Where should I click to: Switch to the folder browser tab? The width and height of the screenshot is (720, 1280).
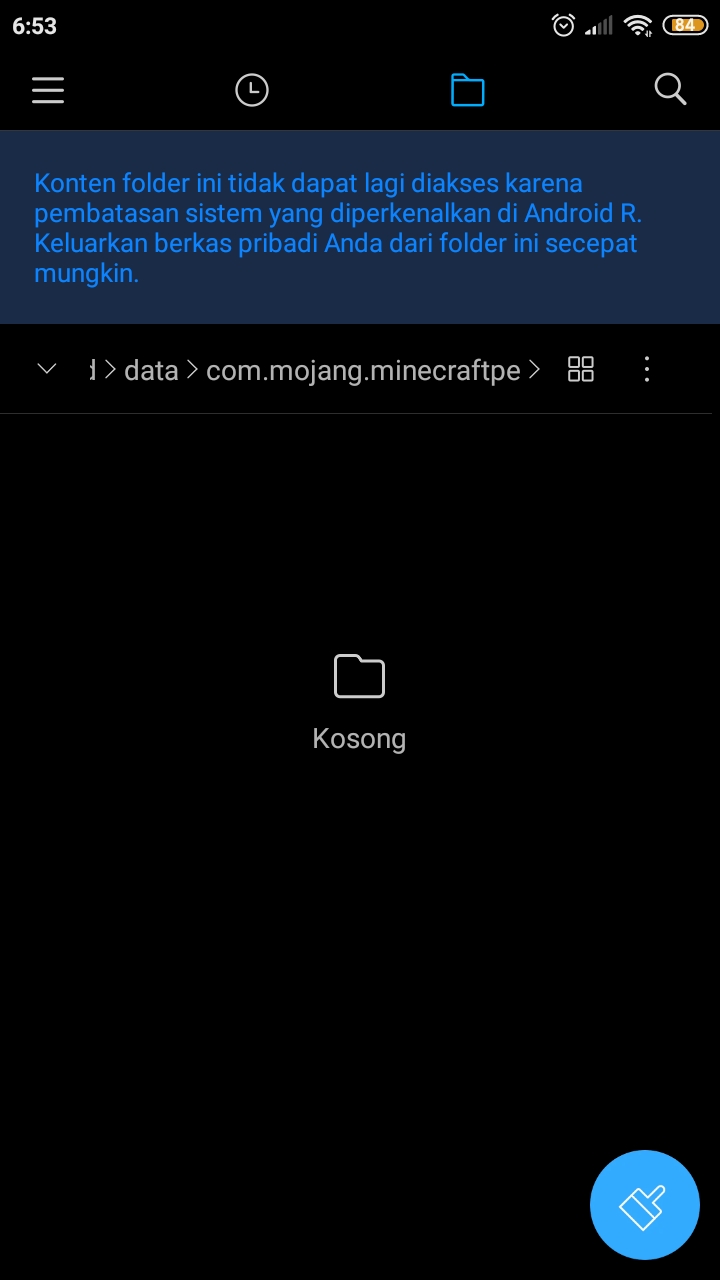pyautogui.click(x=467, y=90)
